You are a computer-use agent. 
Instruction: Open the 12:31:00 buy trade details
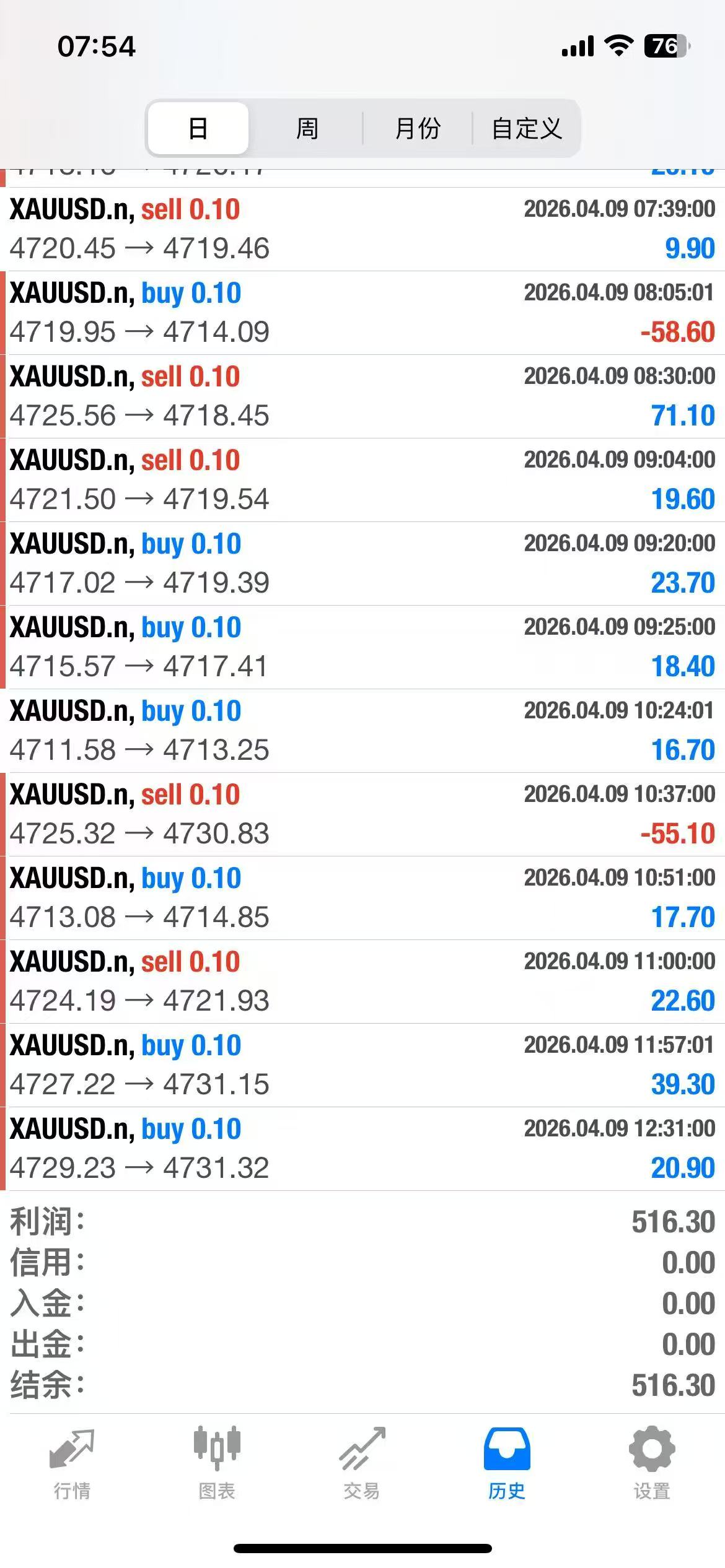pos(362,1149)
